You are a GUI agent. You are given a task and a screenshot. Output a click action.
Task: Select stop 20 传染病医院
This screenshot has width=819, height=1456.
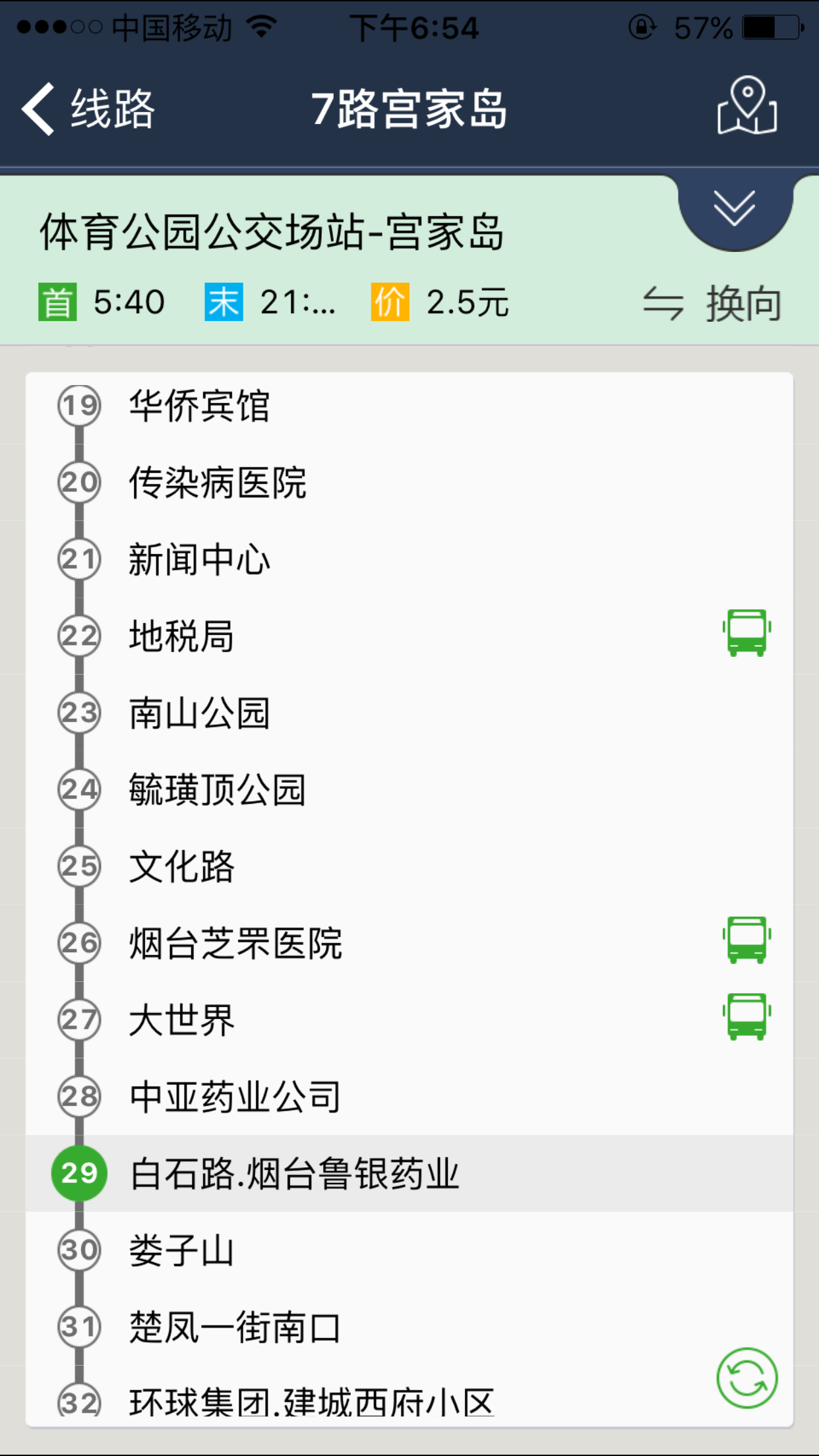[409, 482]
